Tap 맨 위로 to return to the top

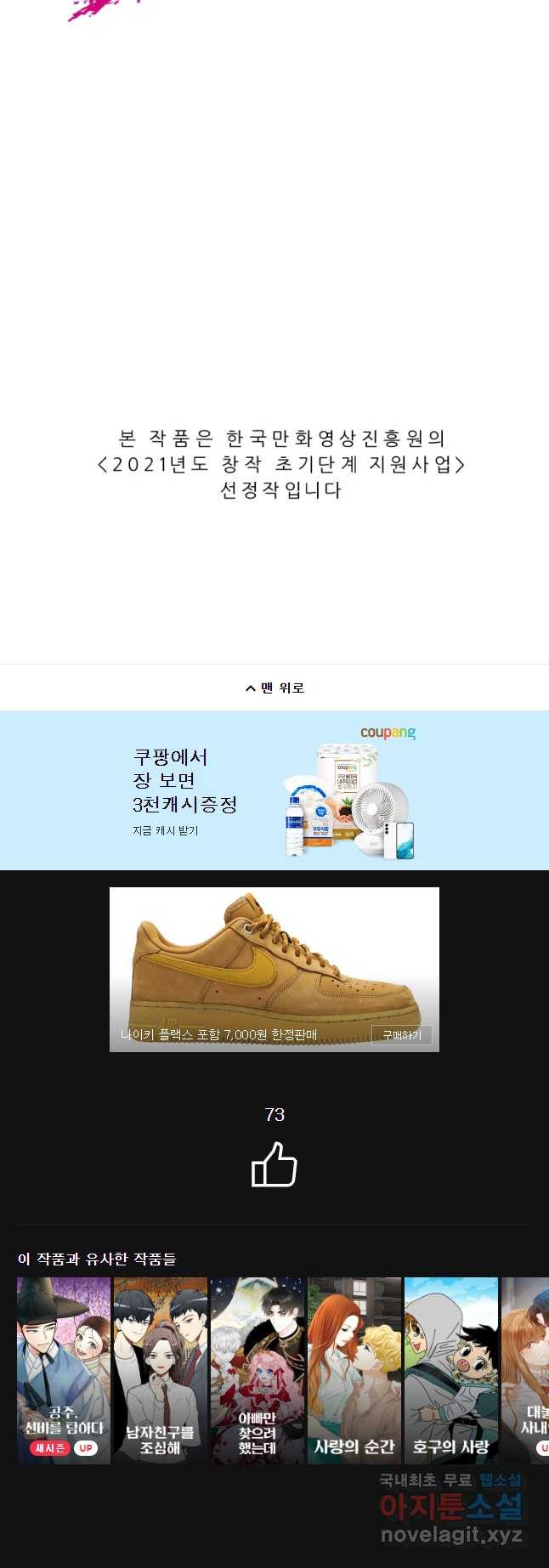274,688
